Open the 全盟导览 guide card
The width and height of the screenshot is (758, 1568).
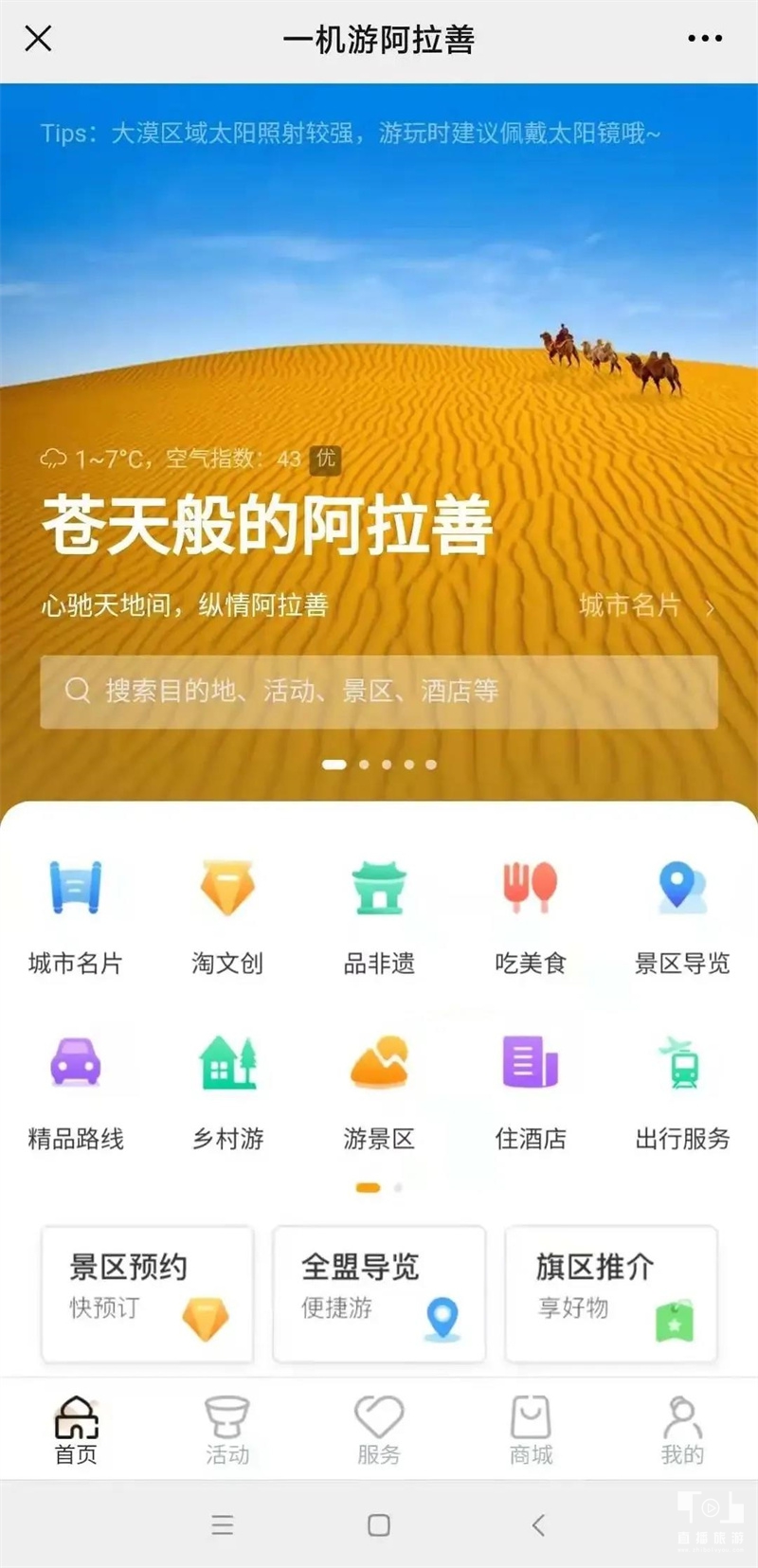click(x=379, y=1293)
